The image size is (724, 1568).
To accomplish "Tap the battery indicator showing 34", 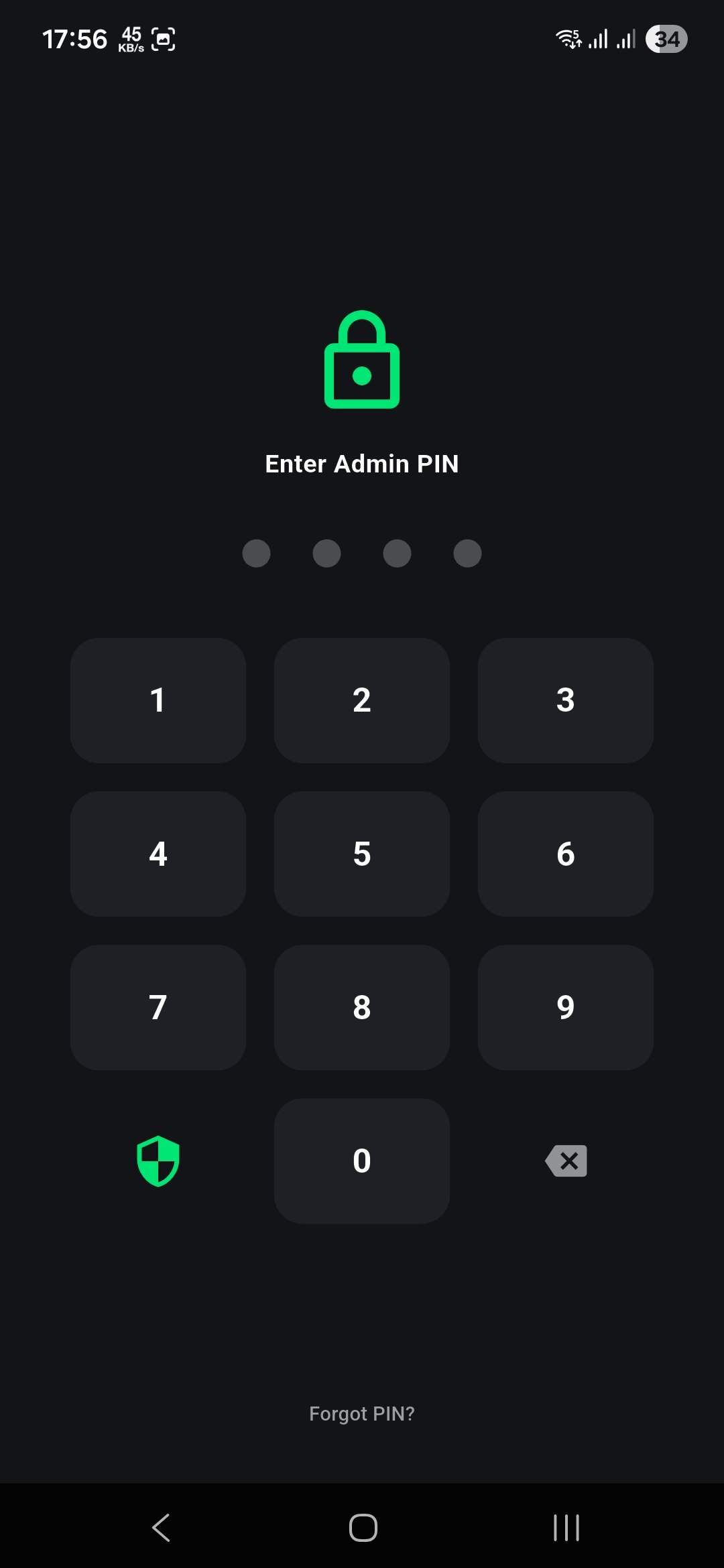I will pyautogui.click(x=666, y=38).
